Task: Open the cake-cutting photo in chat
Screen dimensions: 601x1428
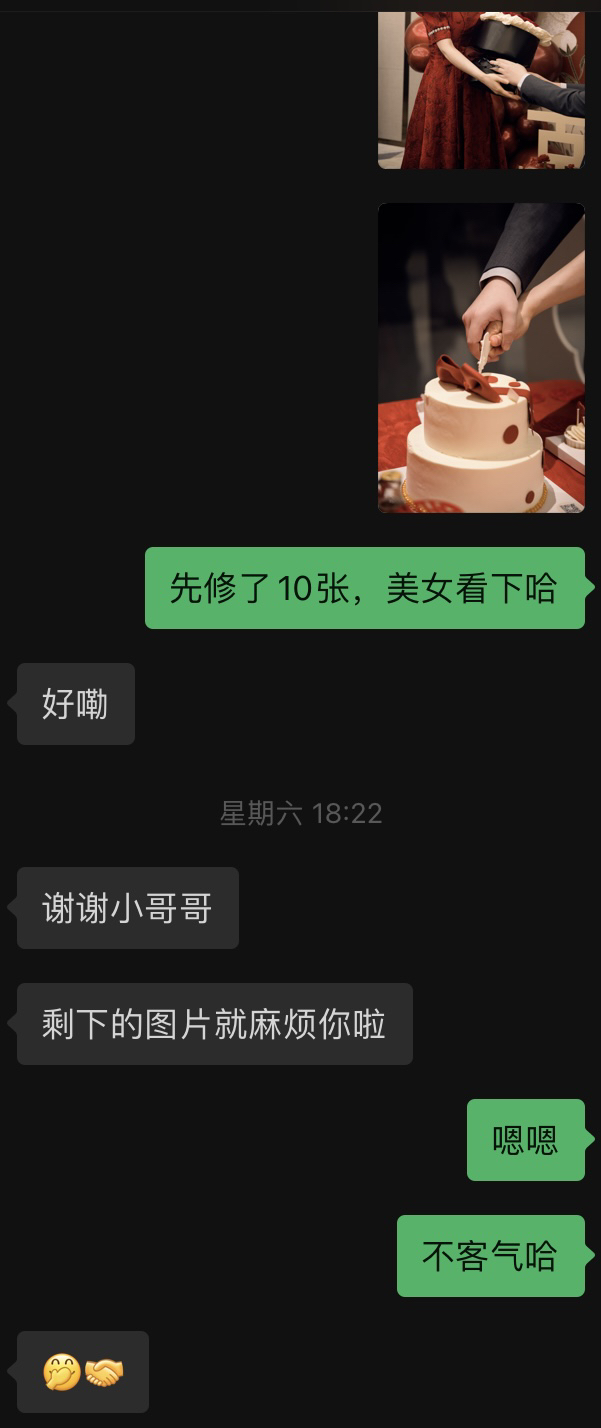Action: click(x=481, y=358)
